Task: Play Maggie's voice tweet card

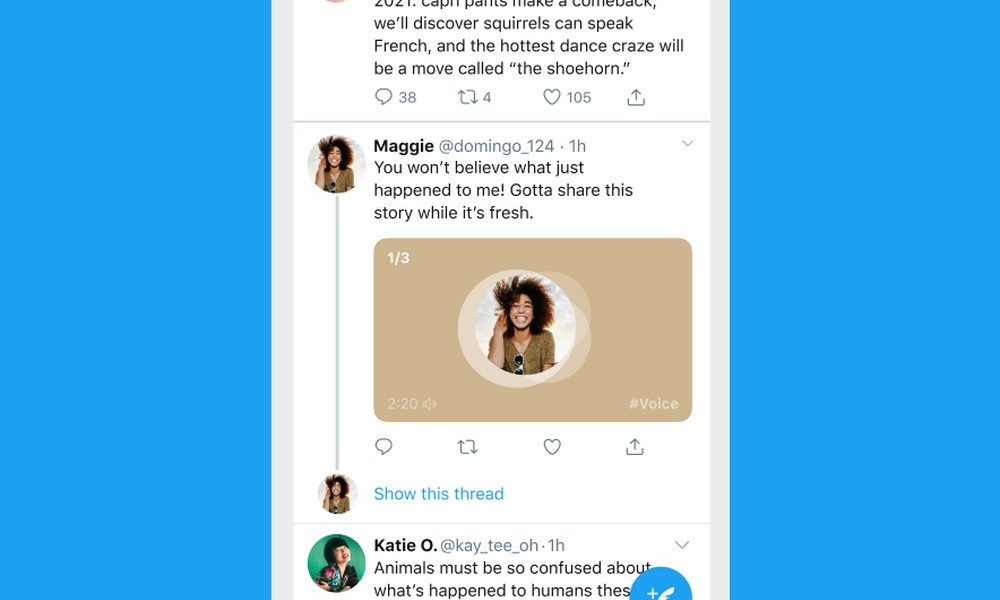Action: point(532,329)
